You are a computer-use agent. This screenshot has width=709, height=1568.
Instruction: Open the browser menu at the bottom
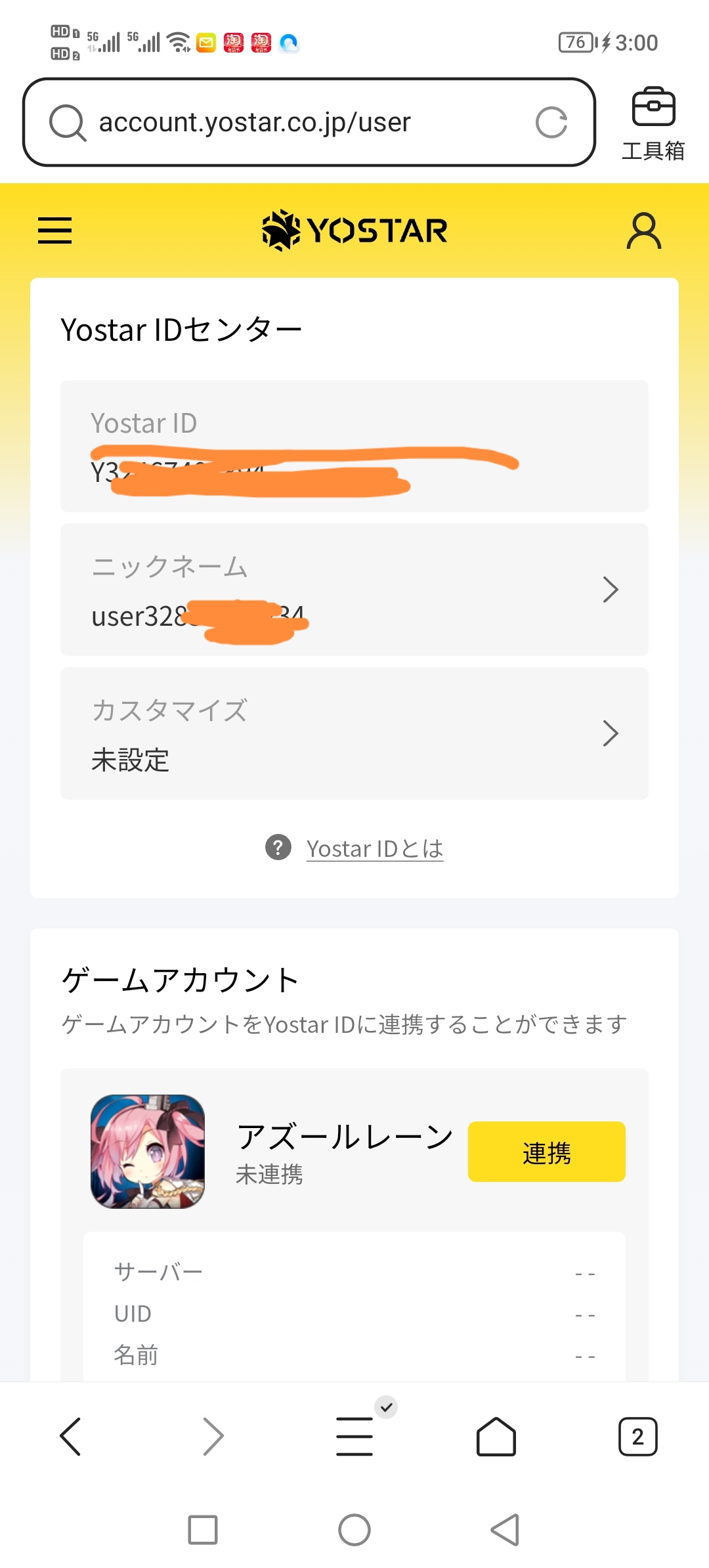click(354, 1437)
